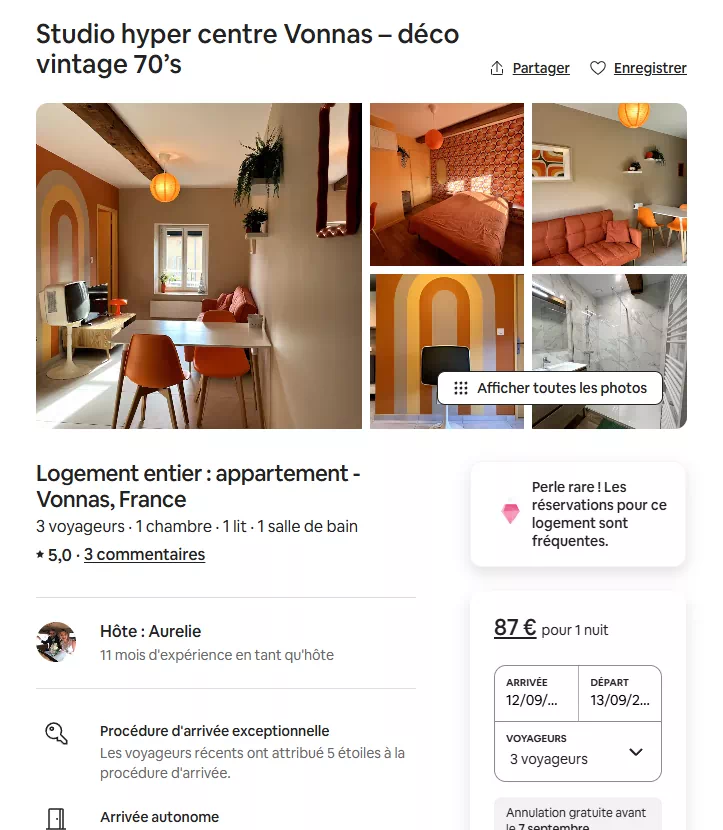Change the Départ date
This screenshot has height=830, width=723.
click(x=620, y=692)
